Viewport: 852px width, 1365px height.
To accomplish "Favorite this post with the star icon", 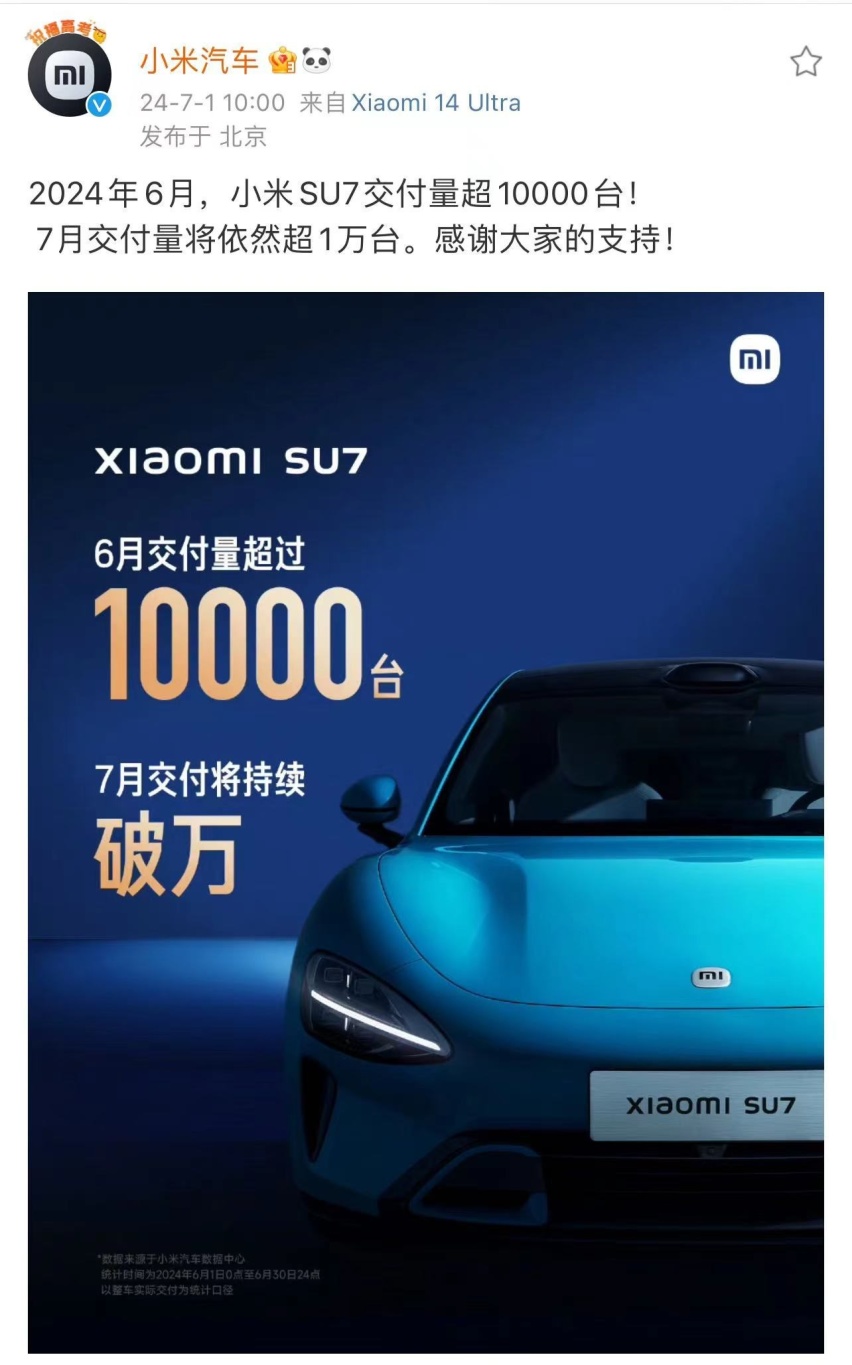I will click(x=805, y=62).
